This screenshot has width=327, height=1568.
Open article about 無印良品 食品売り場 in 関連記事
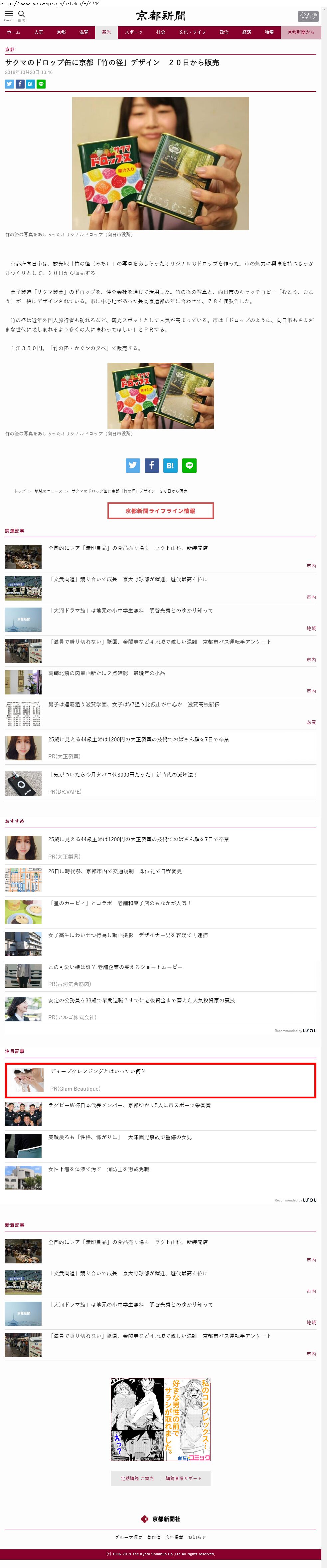(x=128, y=548)
